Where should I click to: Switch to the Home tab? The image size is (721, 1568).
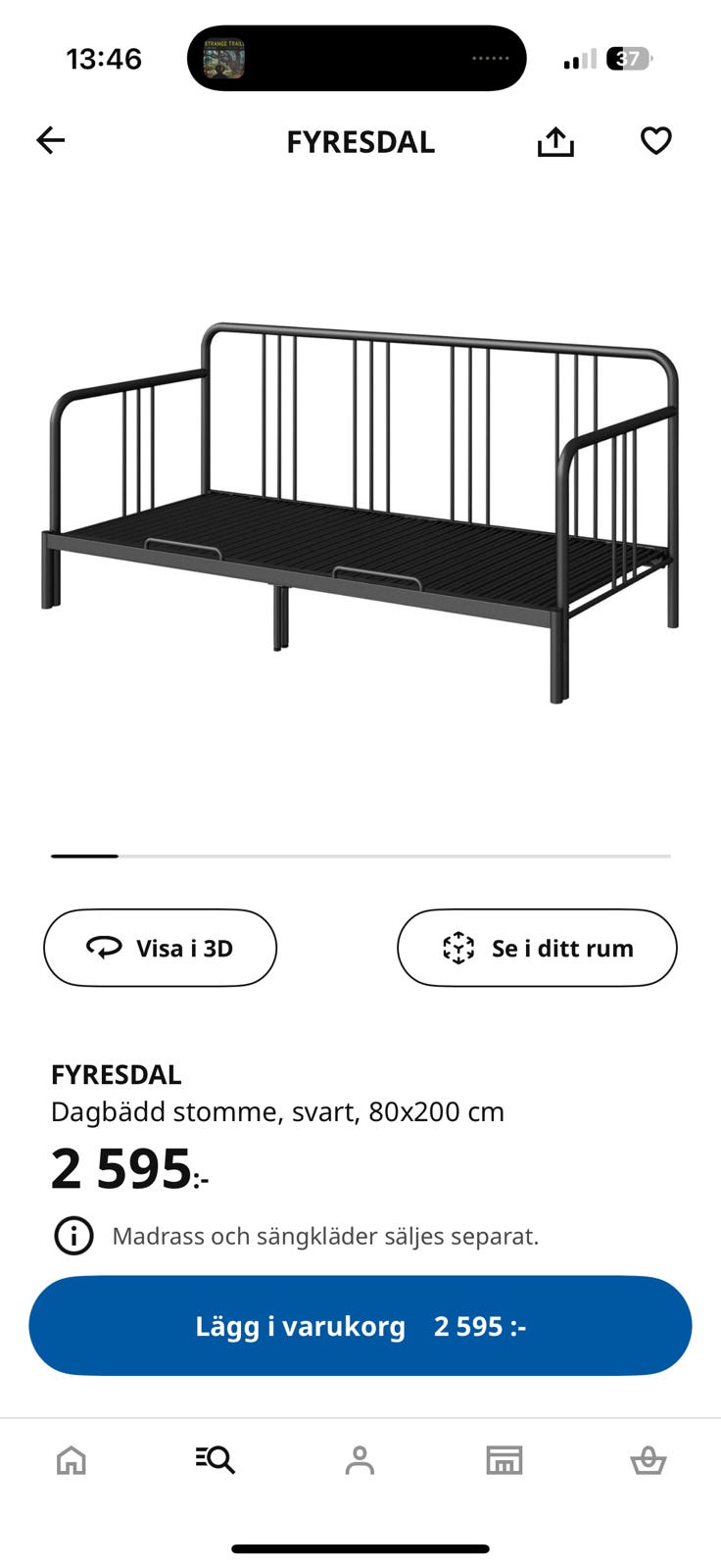tap(72, 1460)
